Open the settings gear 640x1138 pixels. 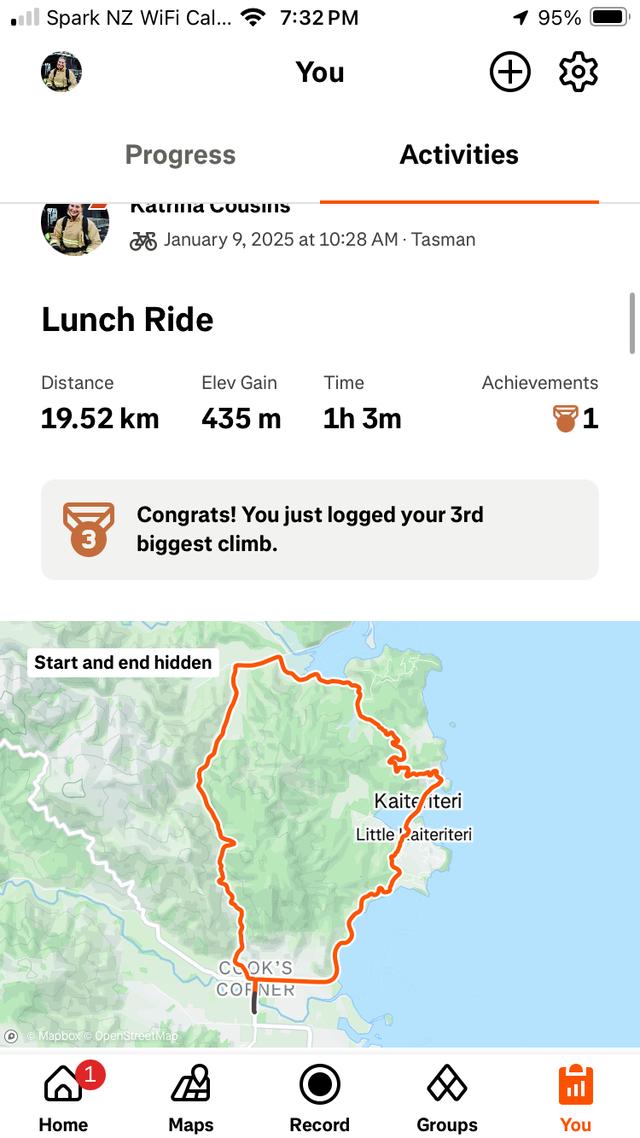pos(578,72)
